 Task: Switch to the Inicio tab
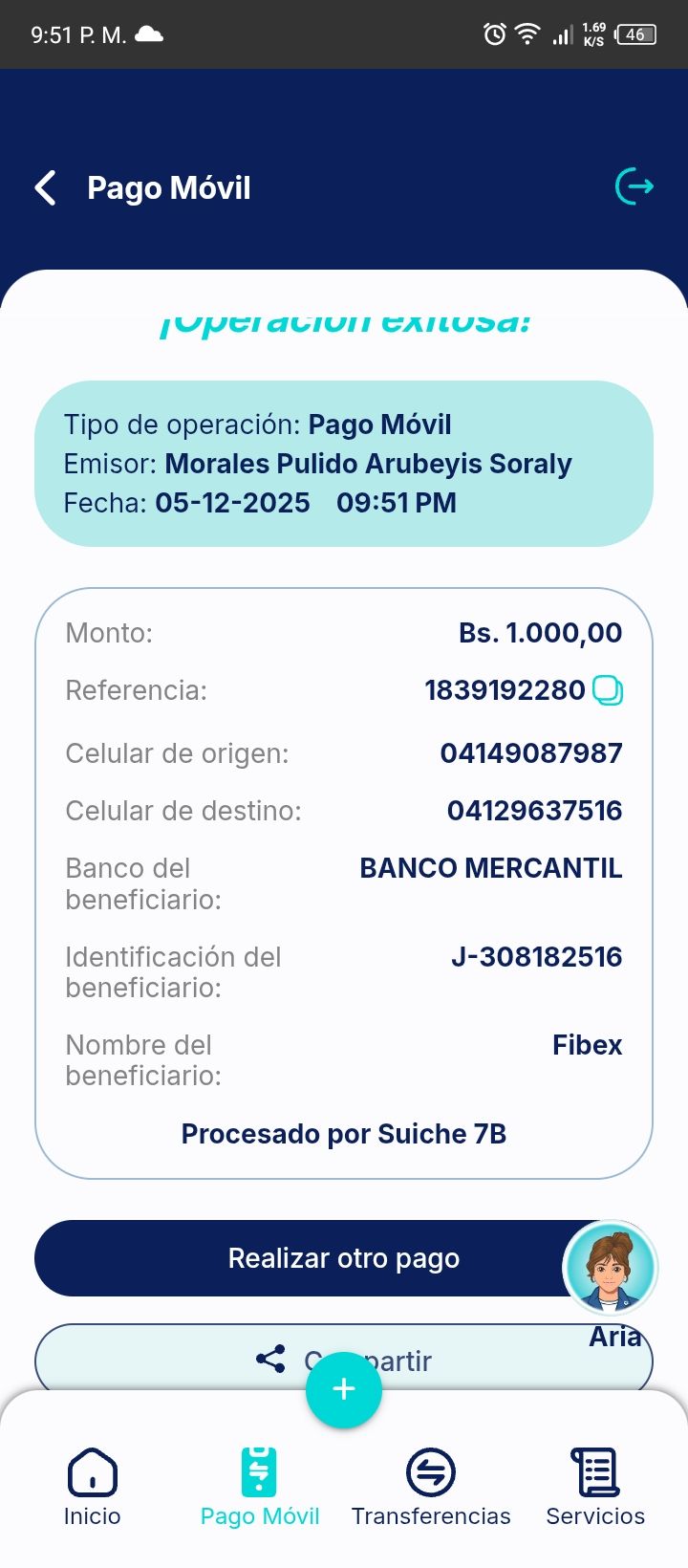pos(92,1486)
